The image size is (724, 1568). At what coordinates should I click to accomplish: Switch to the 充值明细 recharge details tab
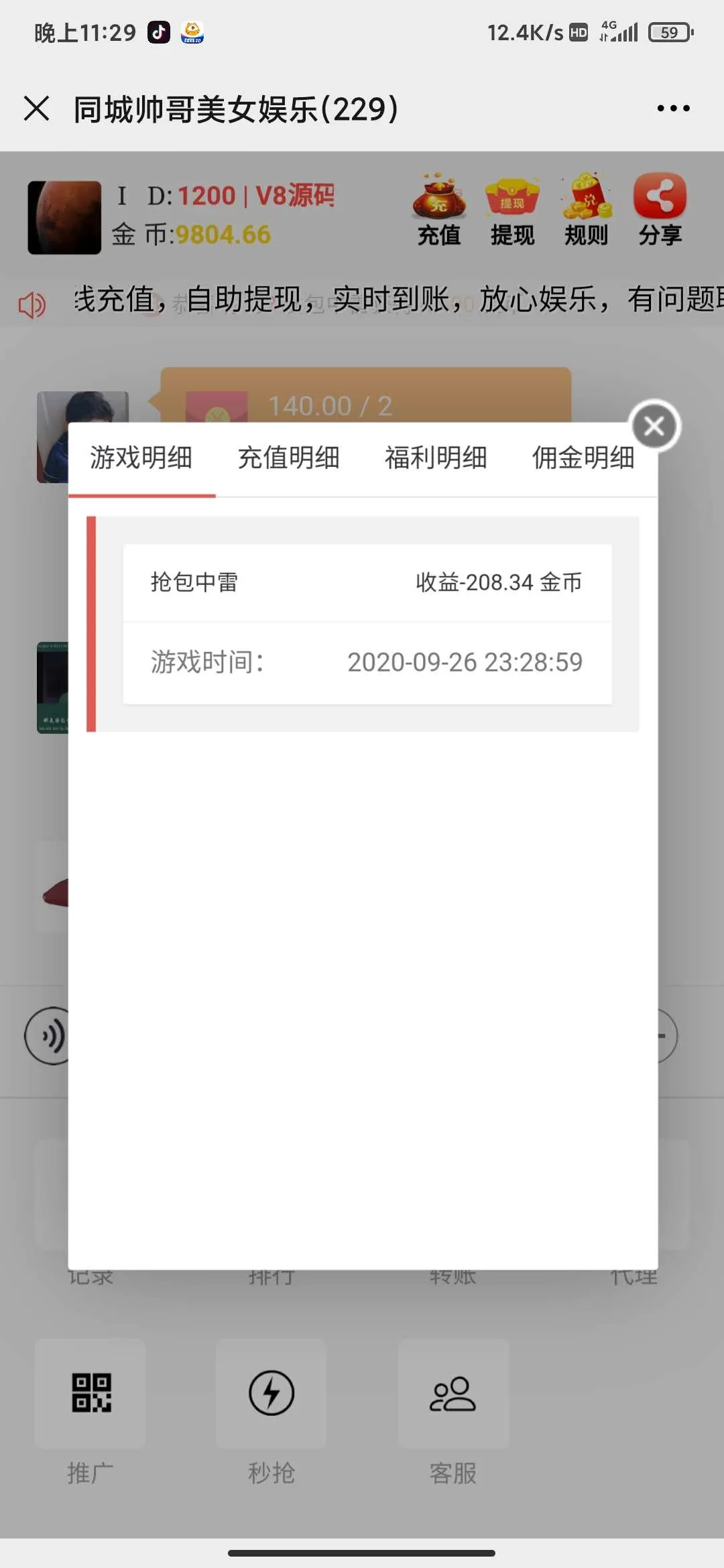click(290, 458)
